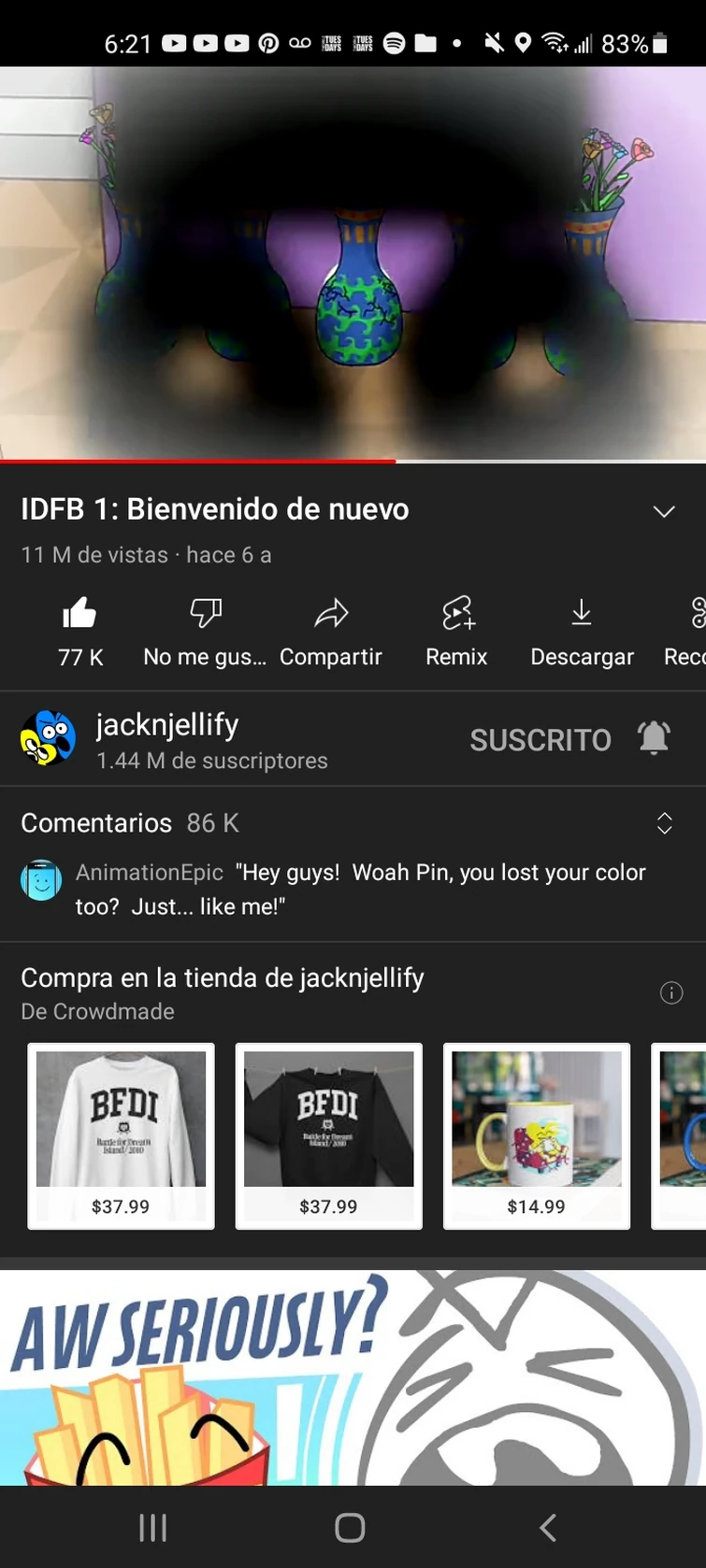Change notification settings with the bell
The image size is (706, 1568).
[x=654, y=738]
